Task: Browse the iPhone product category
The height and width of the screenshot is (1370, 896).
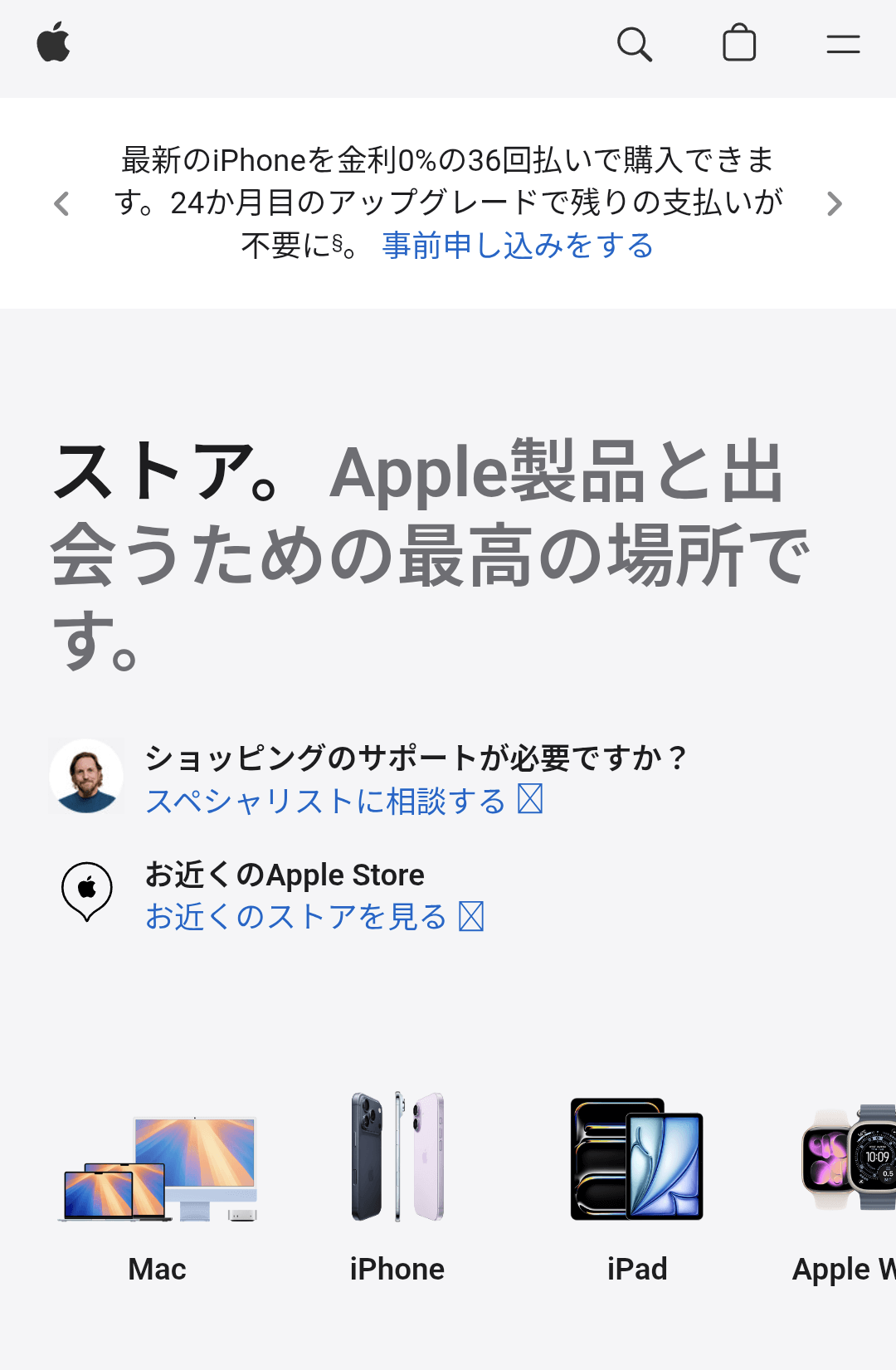Action: 397,1187
